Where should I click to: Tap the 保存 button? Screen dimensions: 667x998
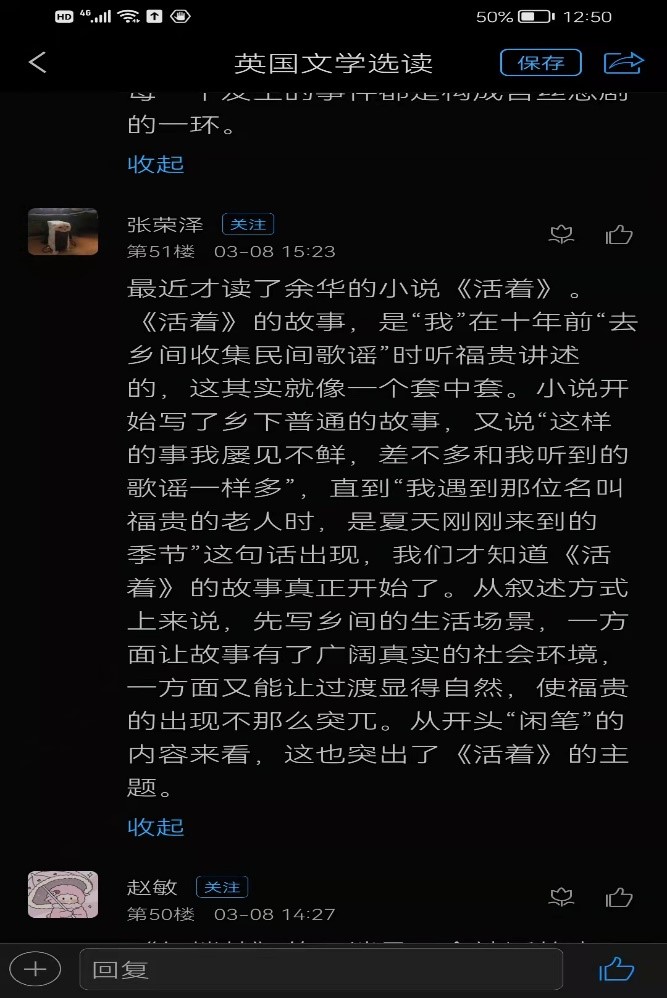click(540, 62)
